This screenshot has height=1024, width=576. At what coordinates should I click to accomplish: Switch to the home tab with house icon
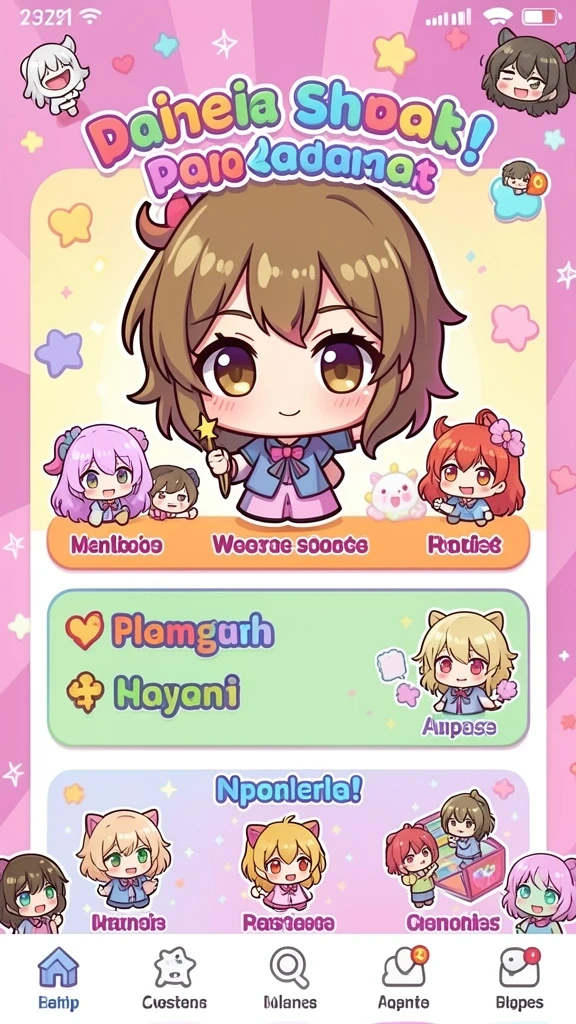coord(57,978)
